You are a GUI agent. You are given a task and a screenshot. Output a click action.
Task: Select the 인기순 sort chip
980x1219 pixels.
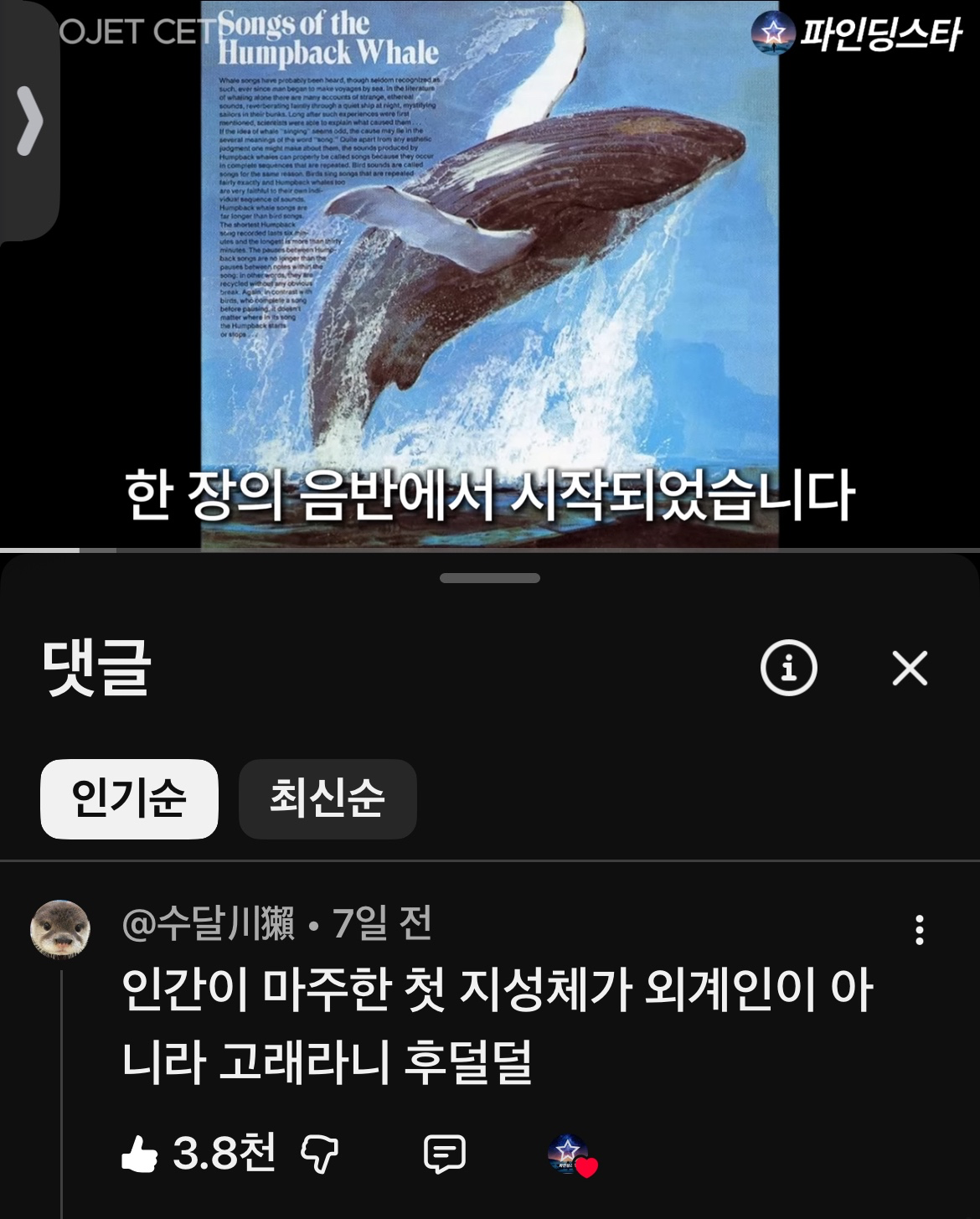point(129,798)
